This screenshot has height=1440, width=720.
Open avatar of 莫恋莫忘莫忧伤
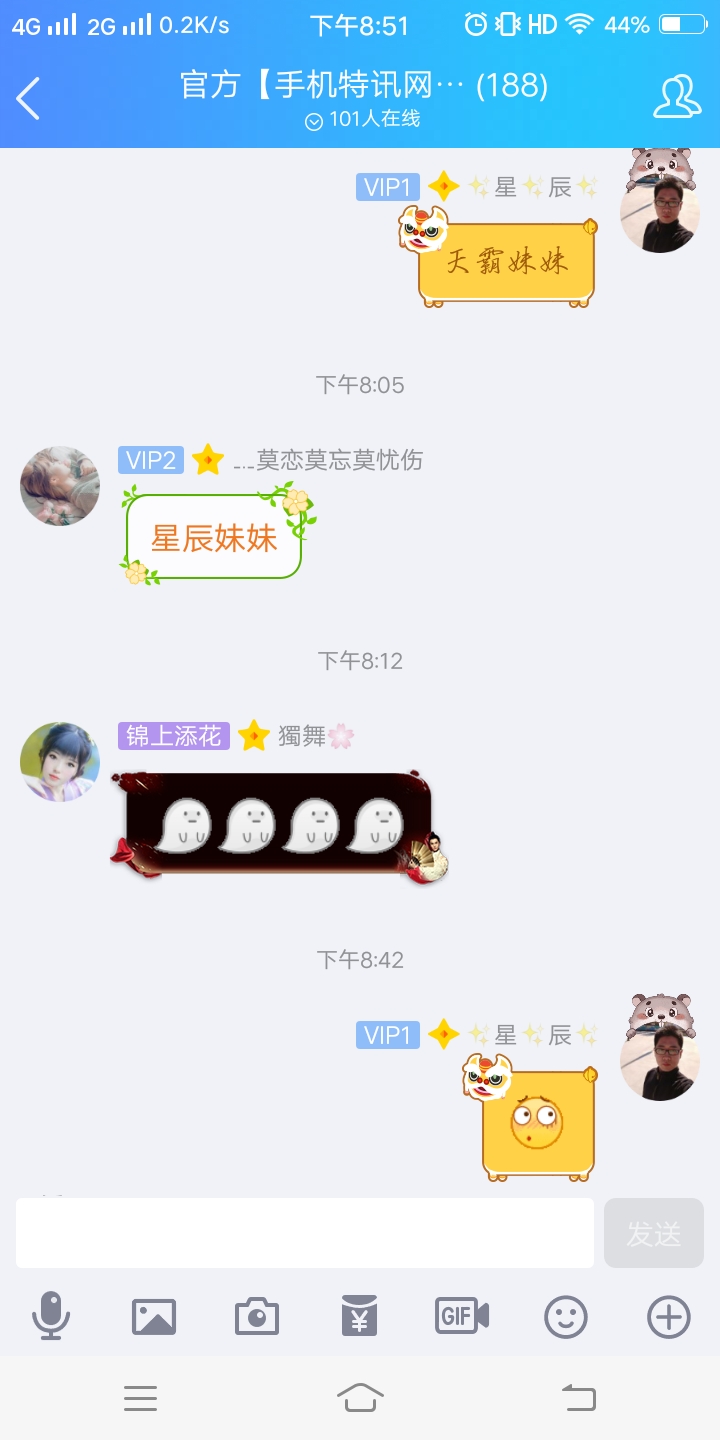[60, 486]
